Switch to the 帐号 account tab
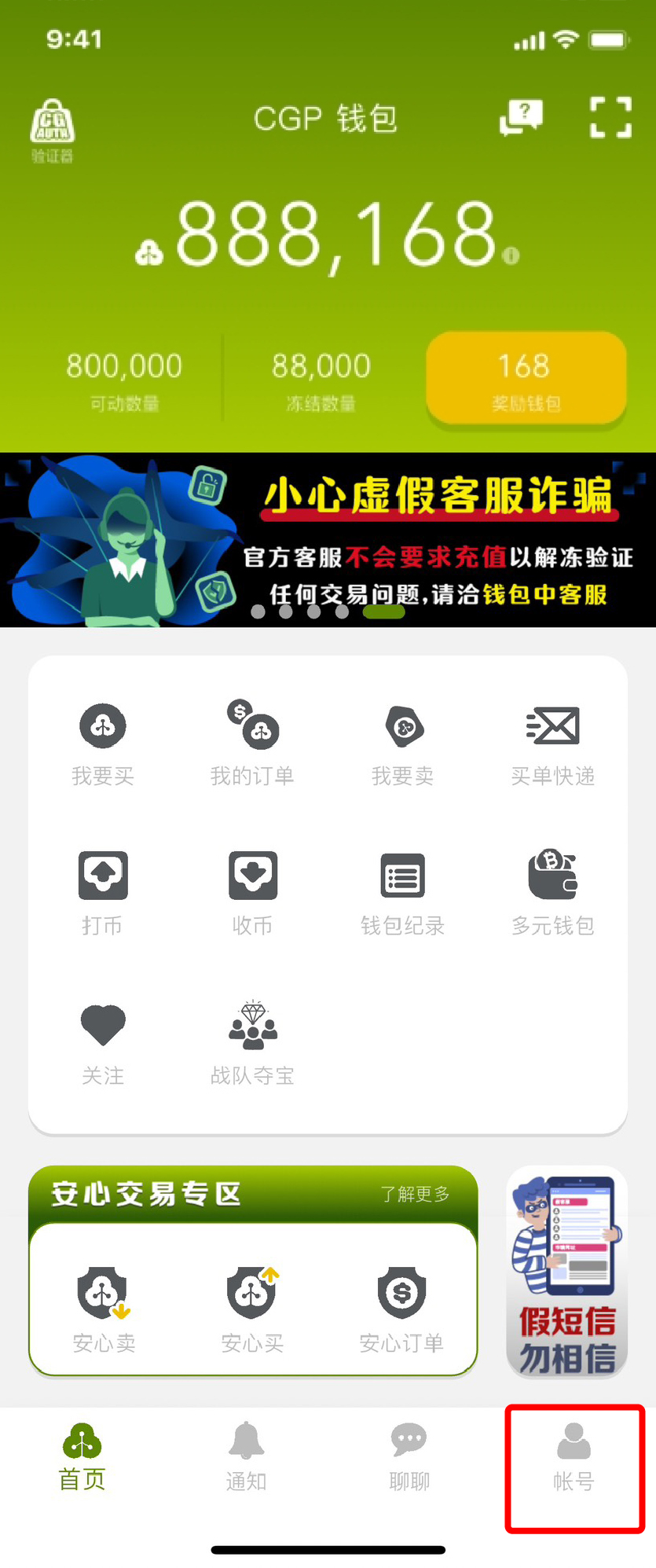The width and height of the screenshot is (656, 1568). 574,1456
